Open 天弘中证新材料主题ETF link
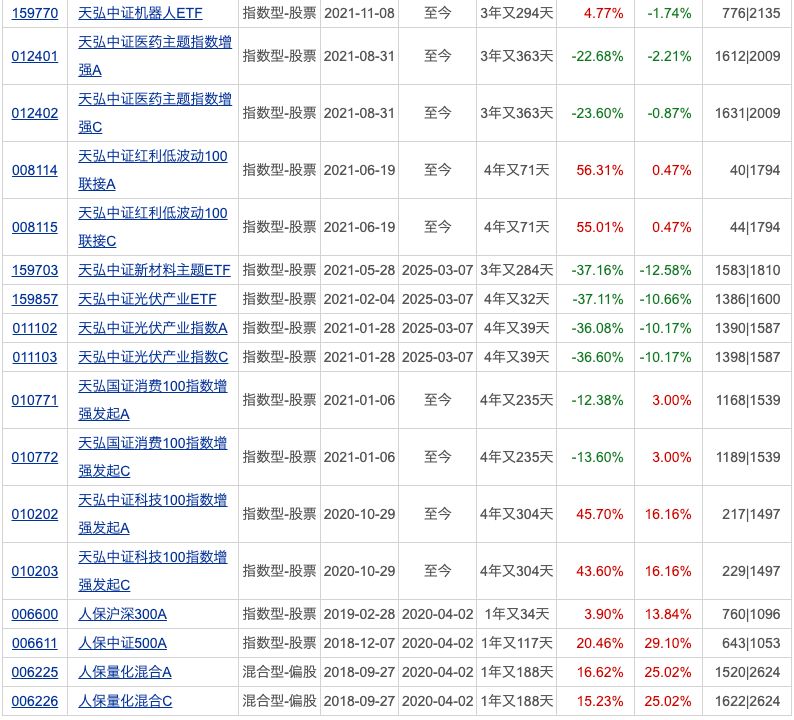 (x=154, y=270)
